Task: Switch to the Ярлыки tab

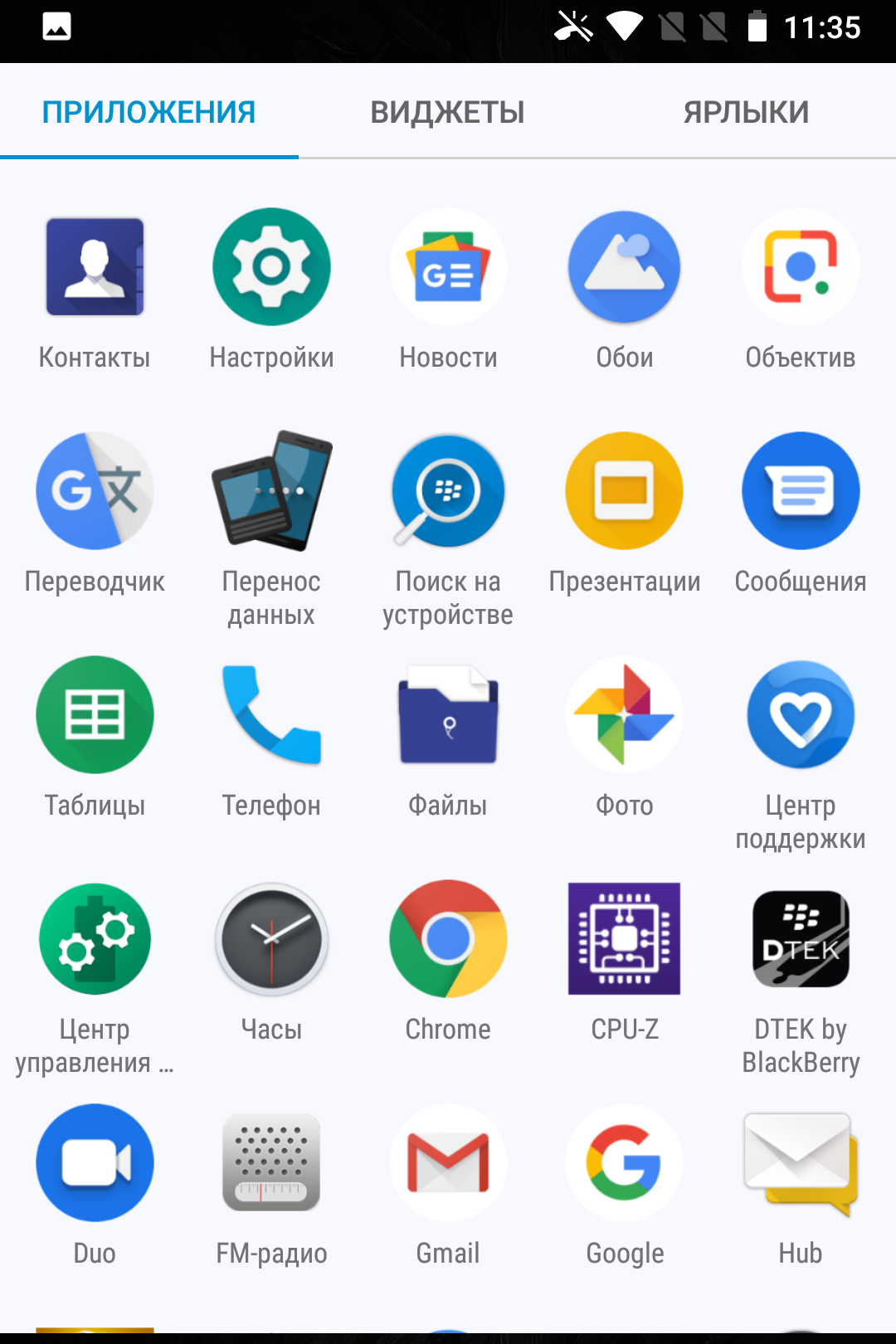Action: point(746,112)
